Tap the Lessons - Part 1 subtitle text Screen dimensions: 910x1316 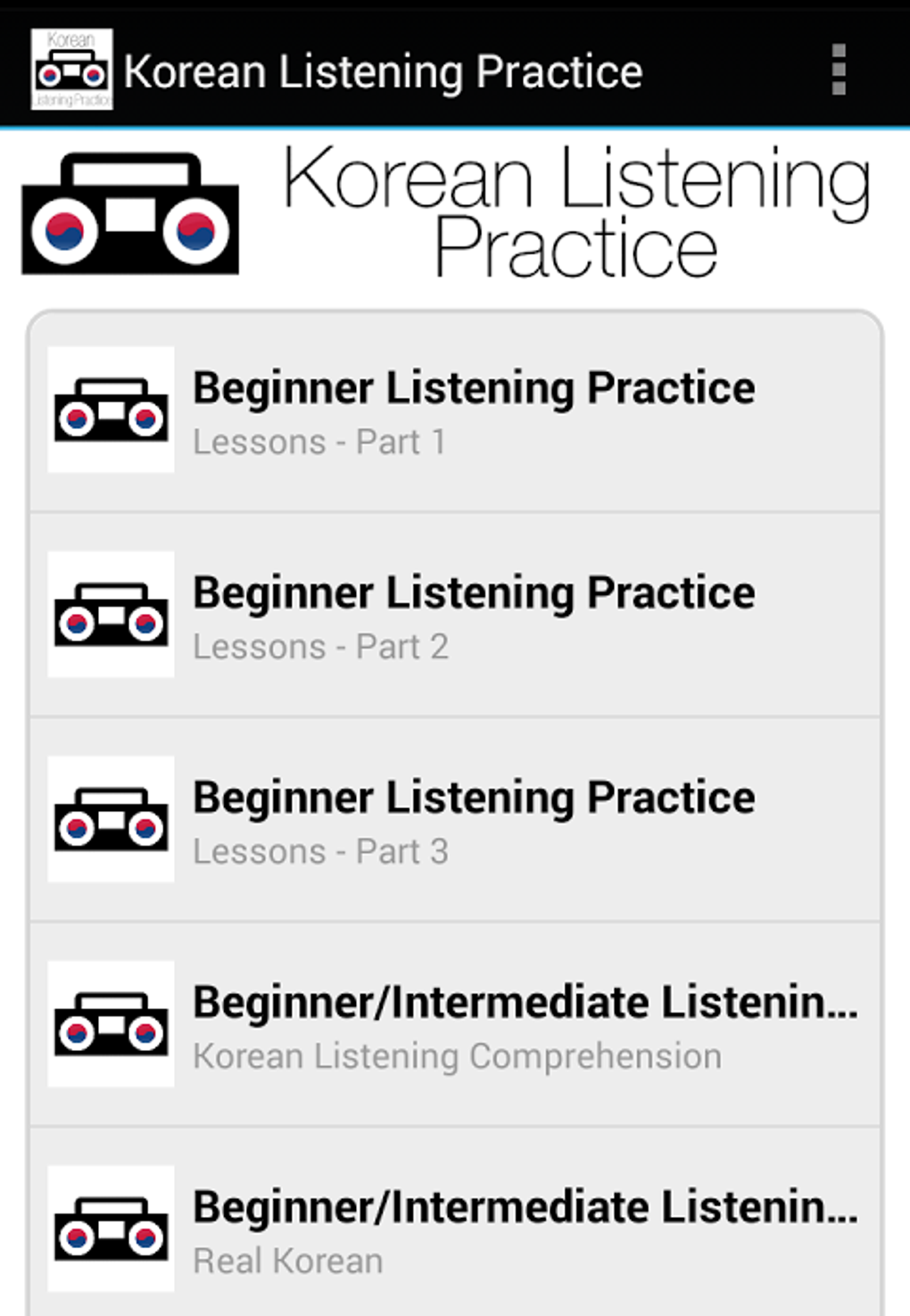click(x=321, y=442)
